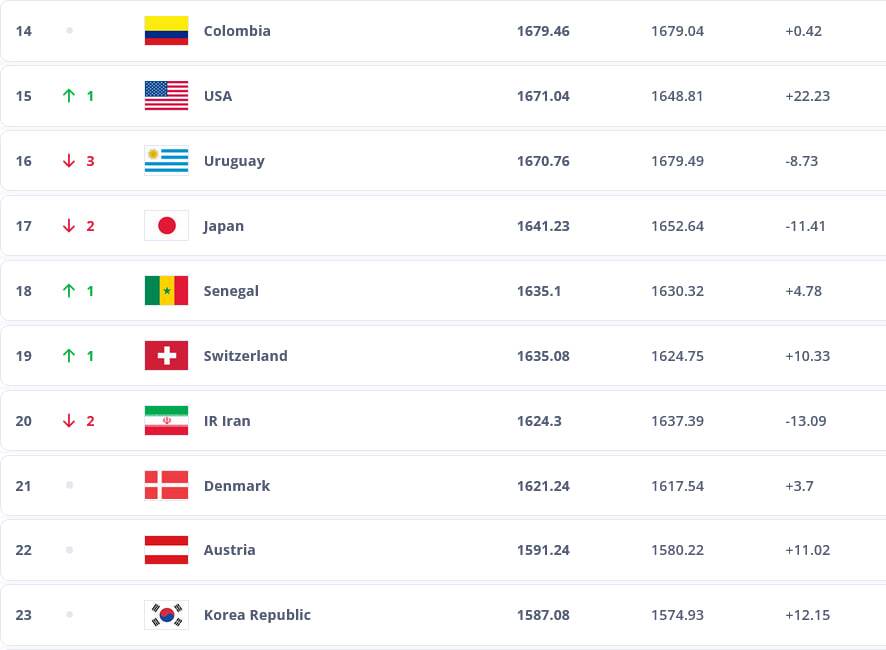The width and height of the screenshot is (886, 650).
Task: Open the Senegal ranking row
Action: (231, 291)
